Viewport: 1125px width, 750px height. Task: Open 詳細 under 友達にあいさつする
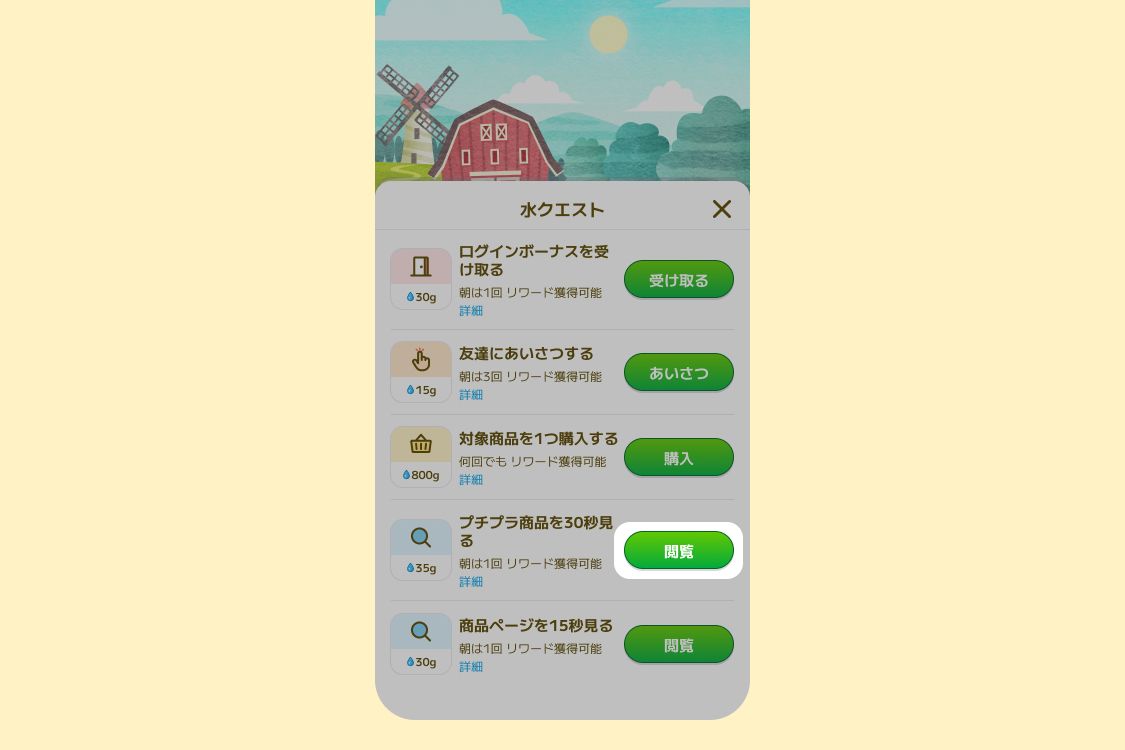[471, 395]
